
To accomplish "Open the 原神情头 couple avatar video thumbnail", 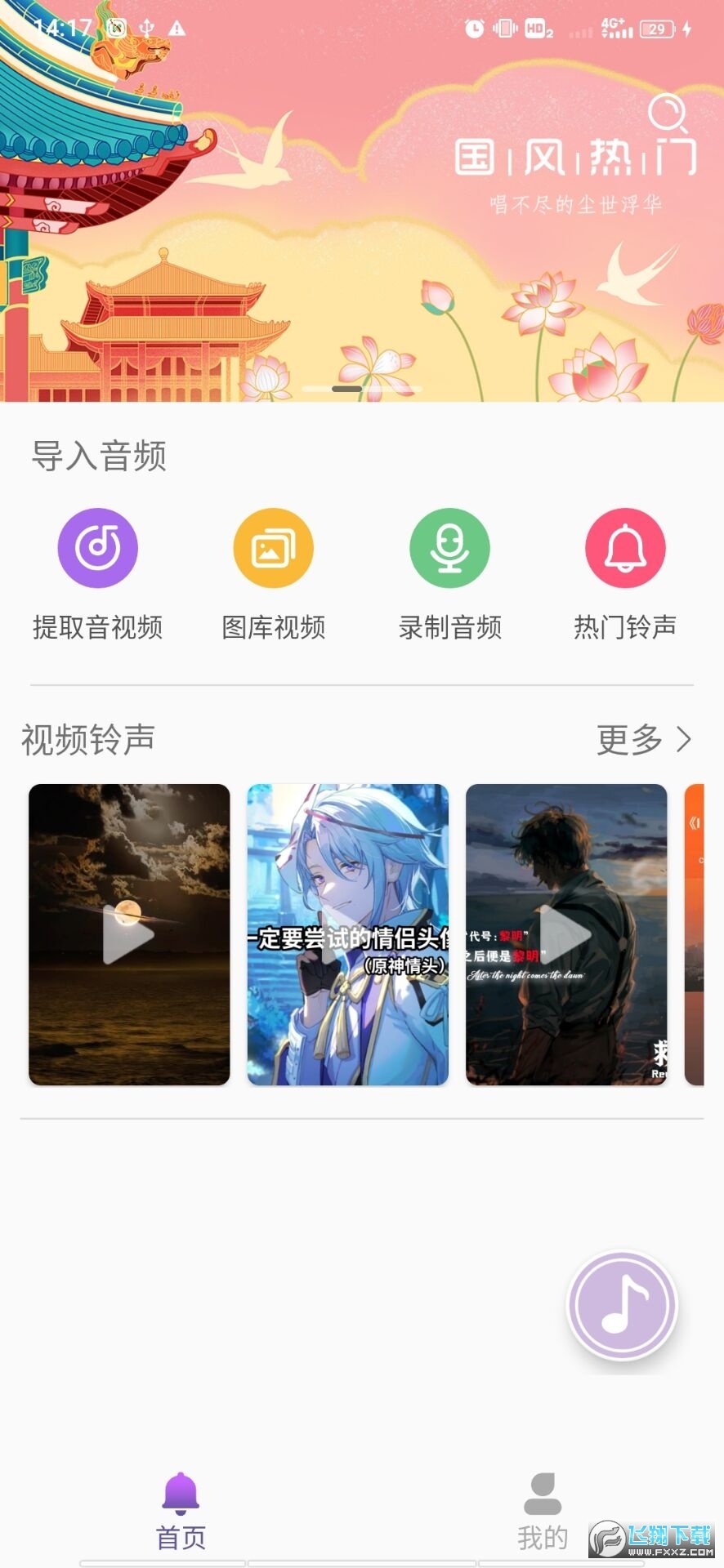I will click(x=346, y=935).
